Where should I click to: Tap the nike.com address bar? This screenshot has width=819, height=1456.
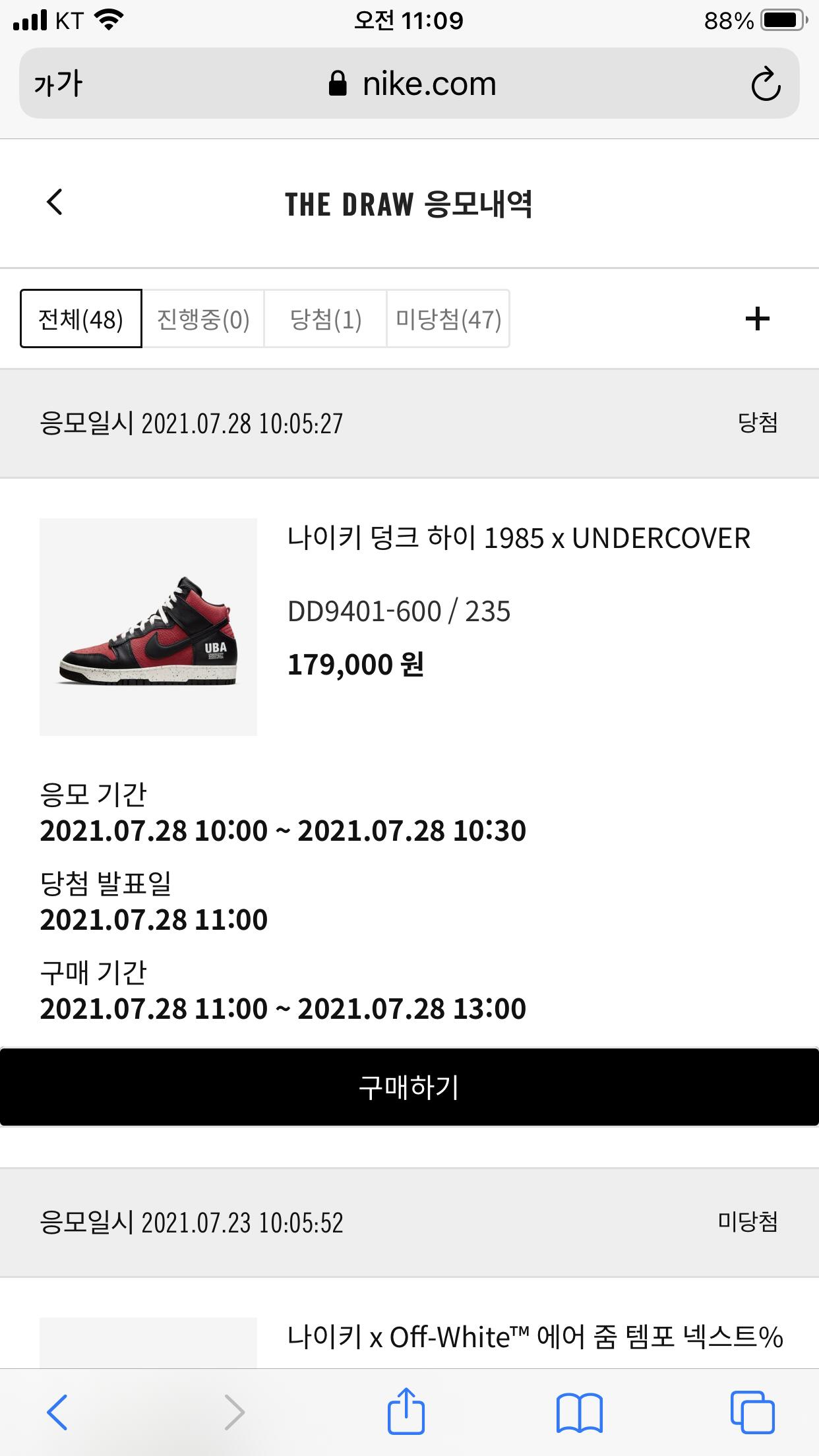412,84
